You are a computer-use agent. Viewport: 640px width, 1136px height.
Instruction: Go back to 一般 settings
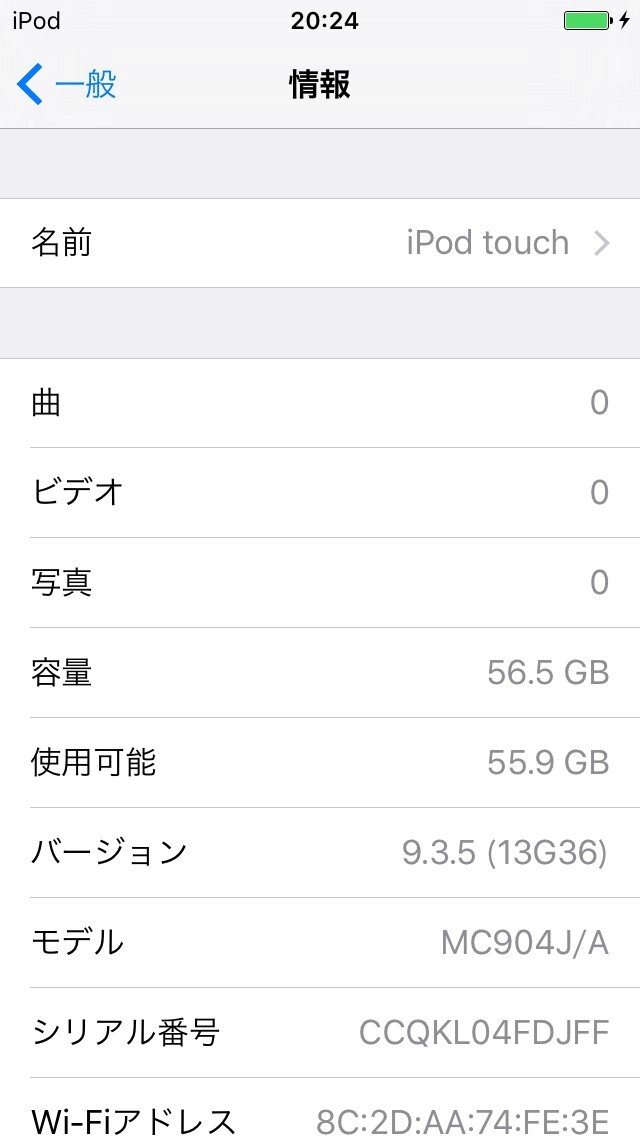pos(67,85)
